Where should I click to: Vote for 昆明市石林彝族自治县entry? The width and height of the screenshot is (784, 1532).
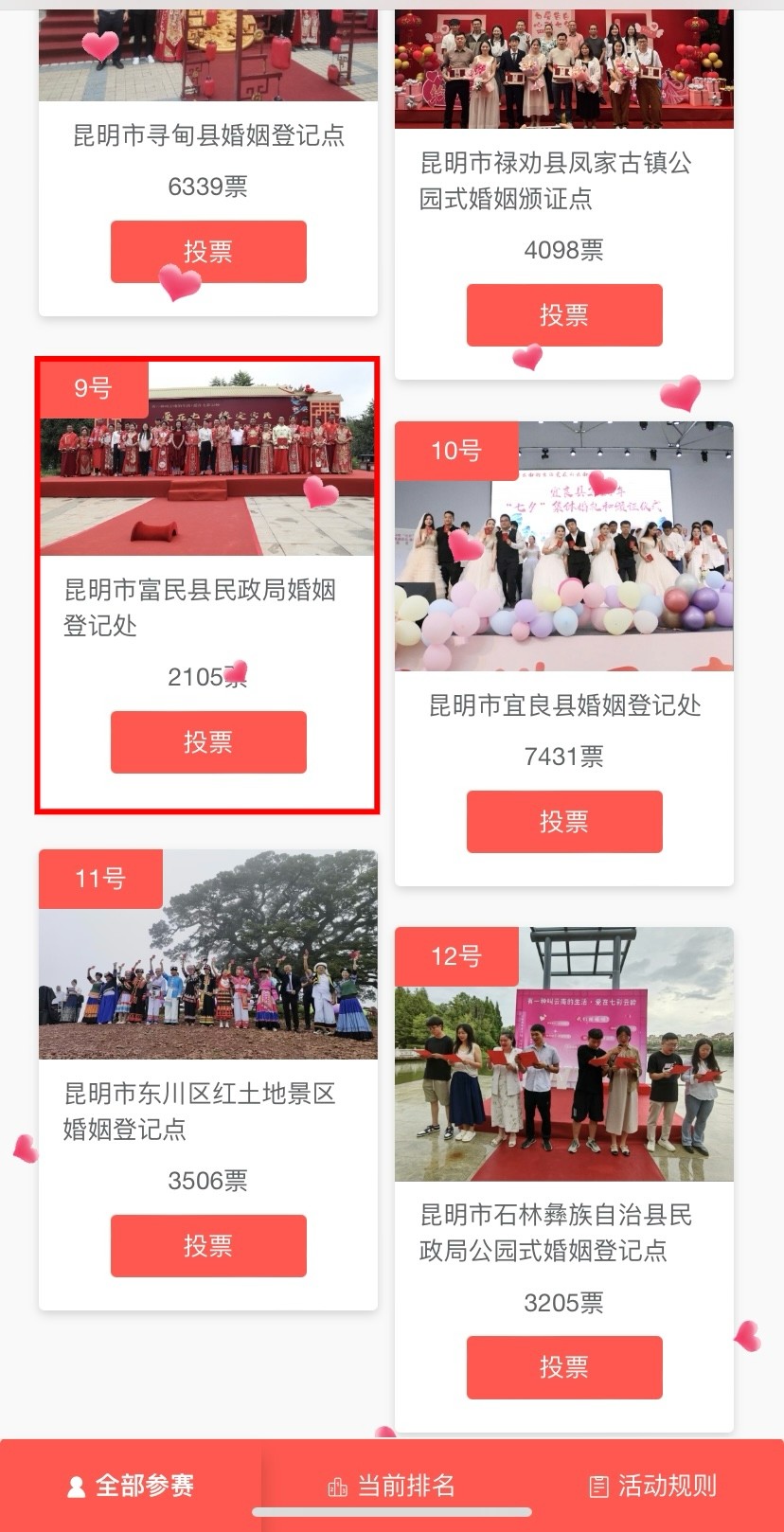point(563,1367)
